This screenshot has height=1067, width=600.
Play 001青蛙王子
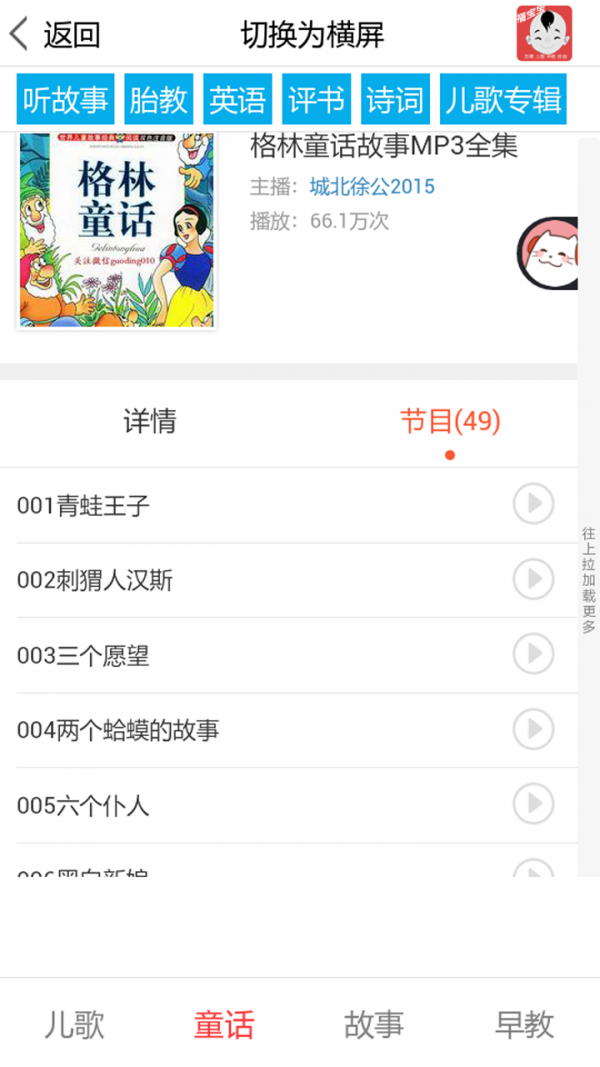(x=533, y=504)
